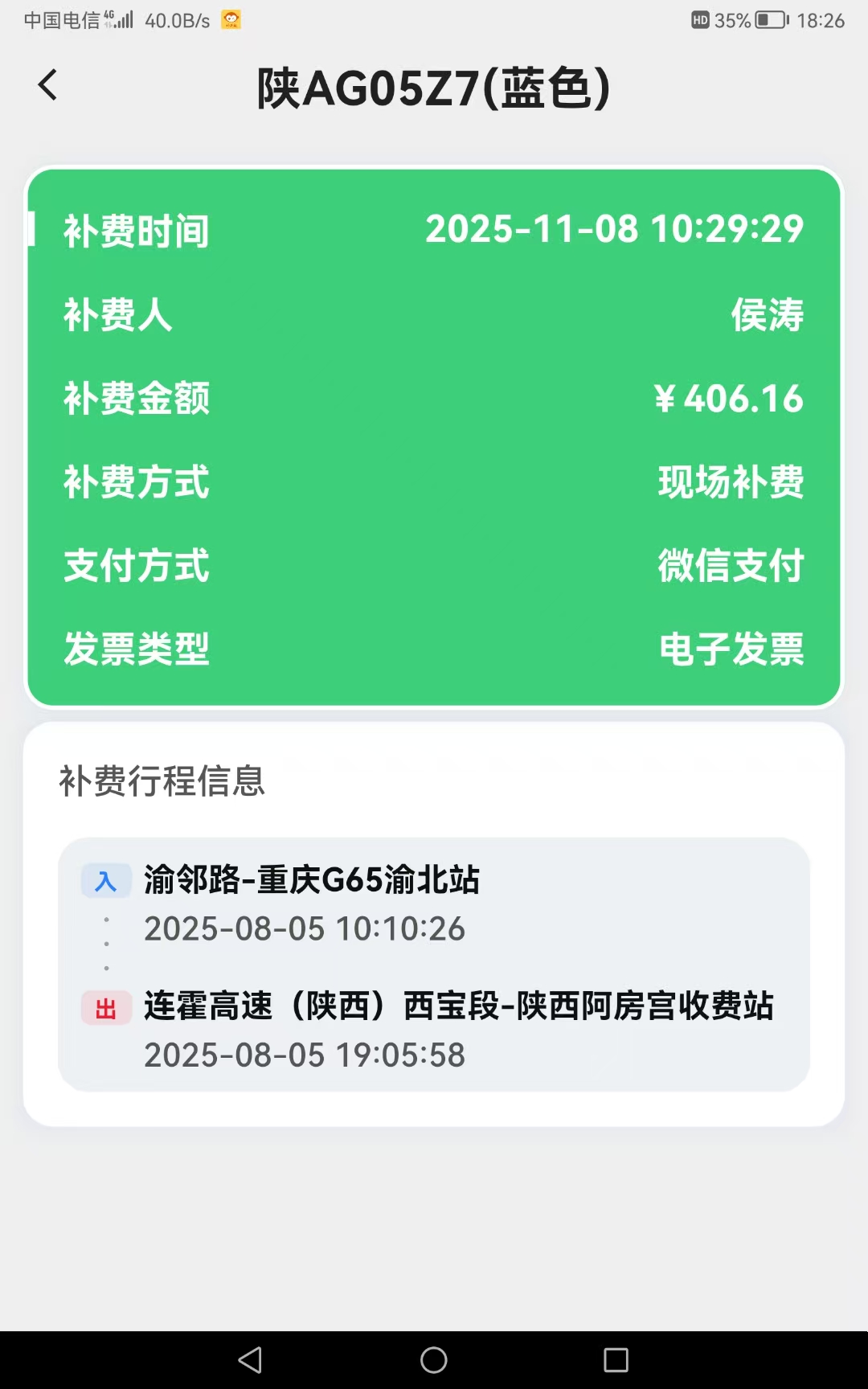Tap the back arrow to return

coord(47,84)
